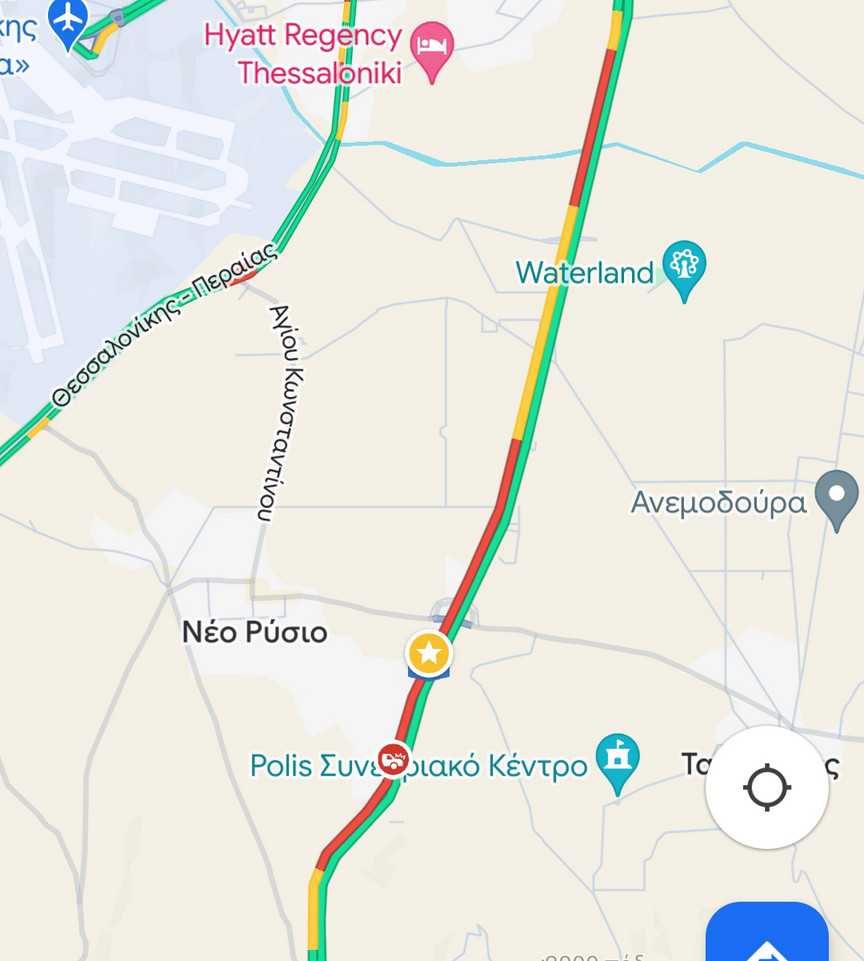Center the map on my location
The height and width of the screenshot is (961, 864).
point(767,788)
